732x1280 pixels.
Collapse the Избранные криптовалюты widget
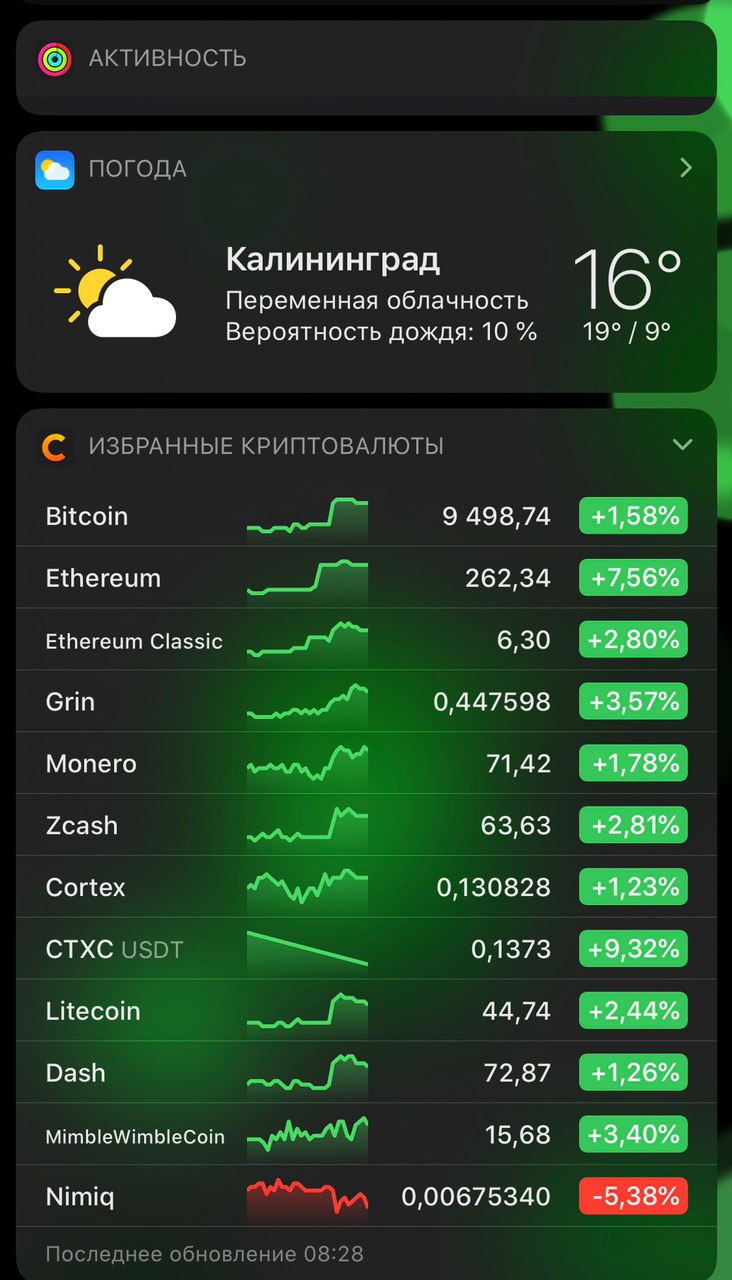click(x=683, y=445)
